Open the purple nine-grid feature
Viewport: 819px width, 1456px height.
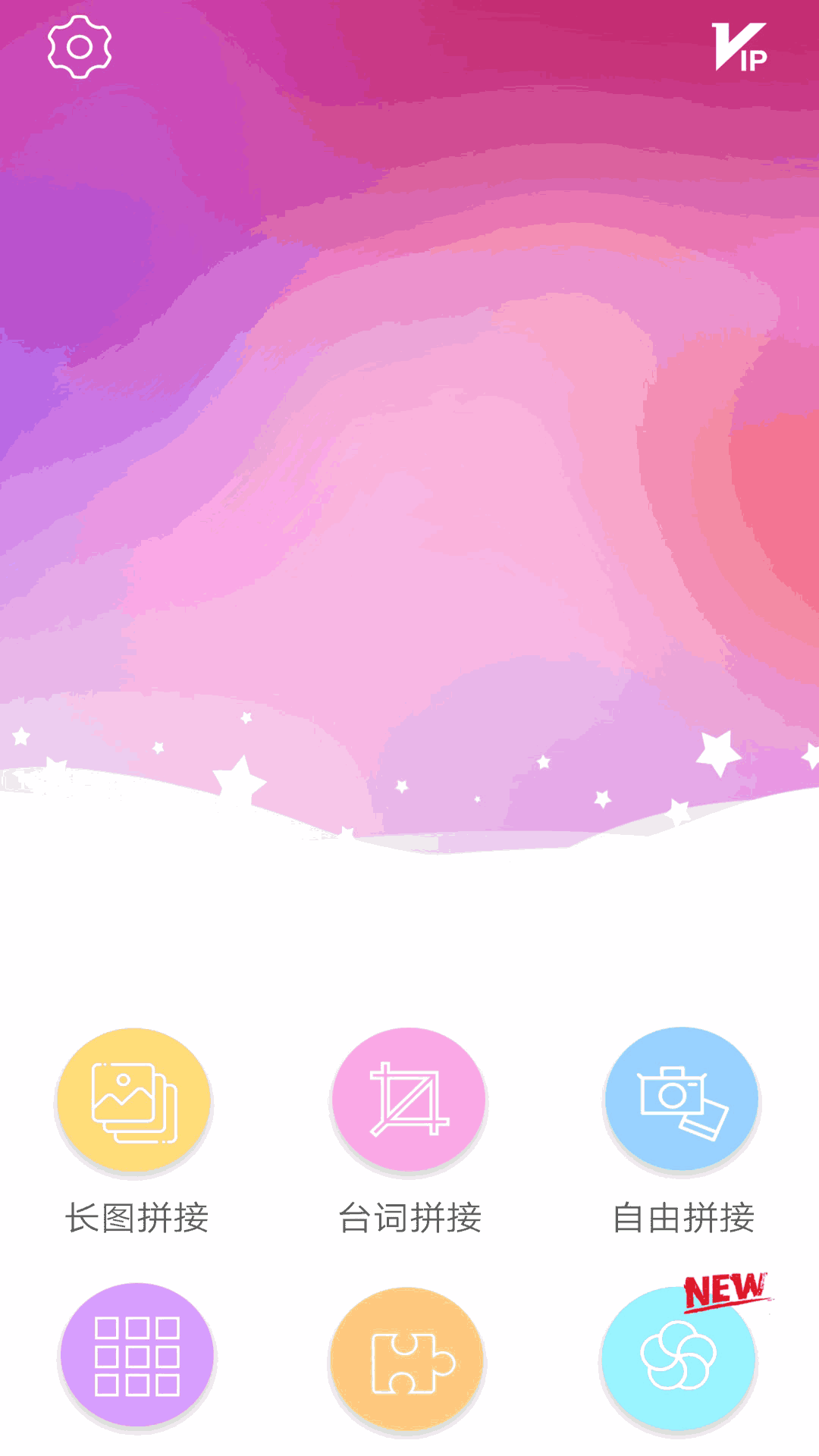click(137, 1356)
